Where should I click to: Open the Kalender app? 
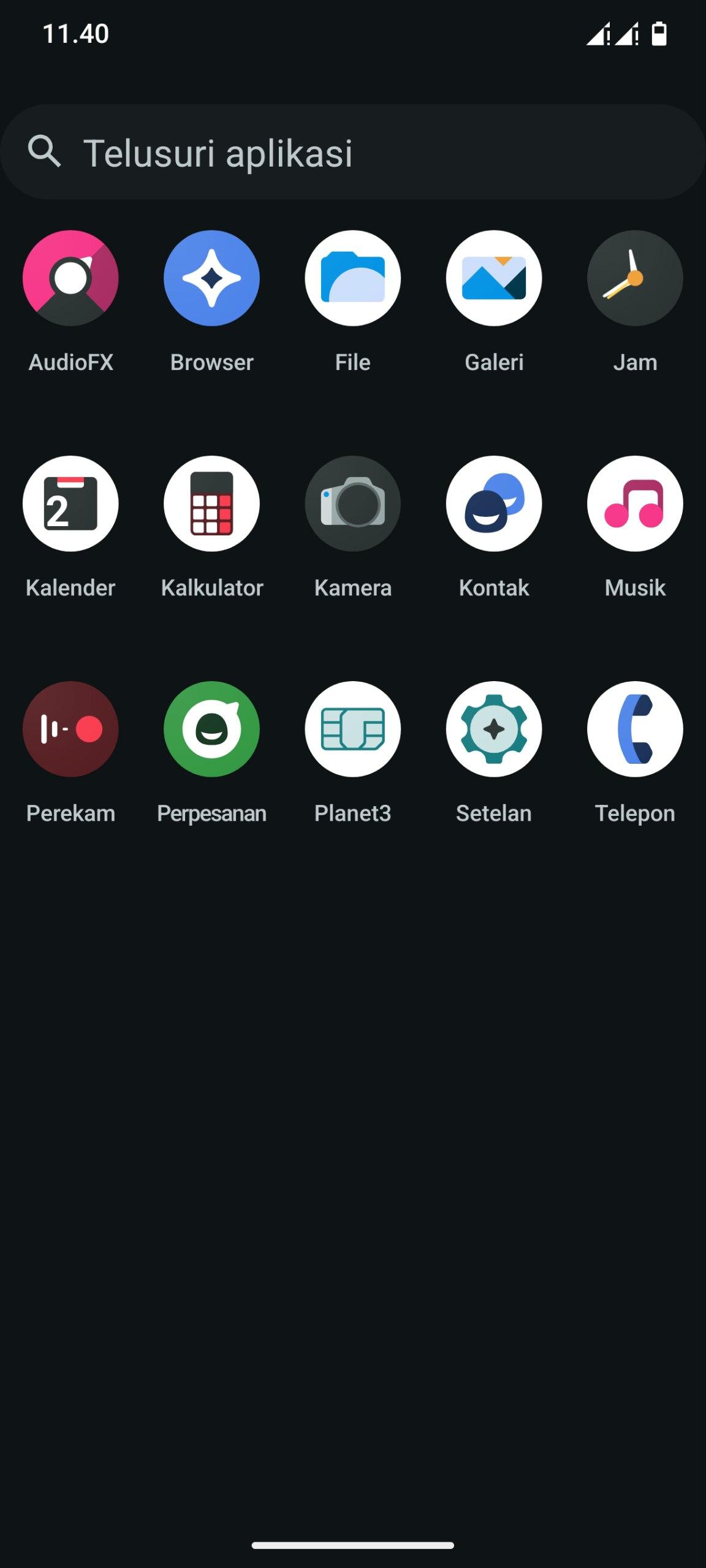pos(70,503)
